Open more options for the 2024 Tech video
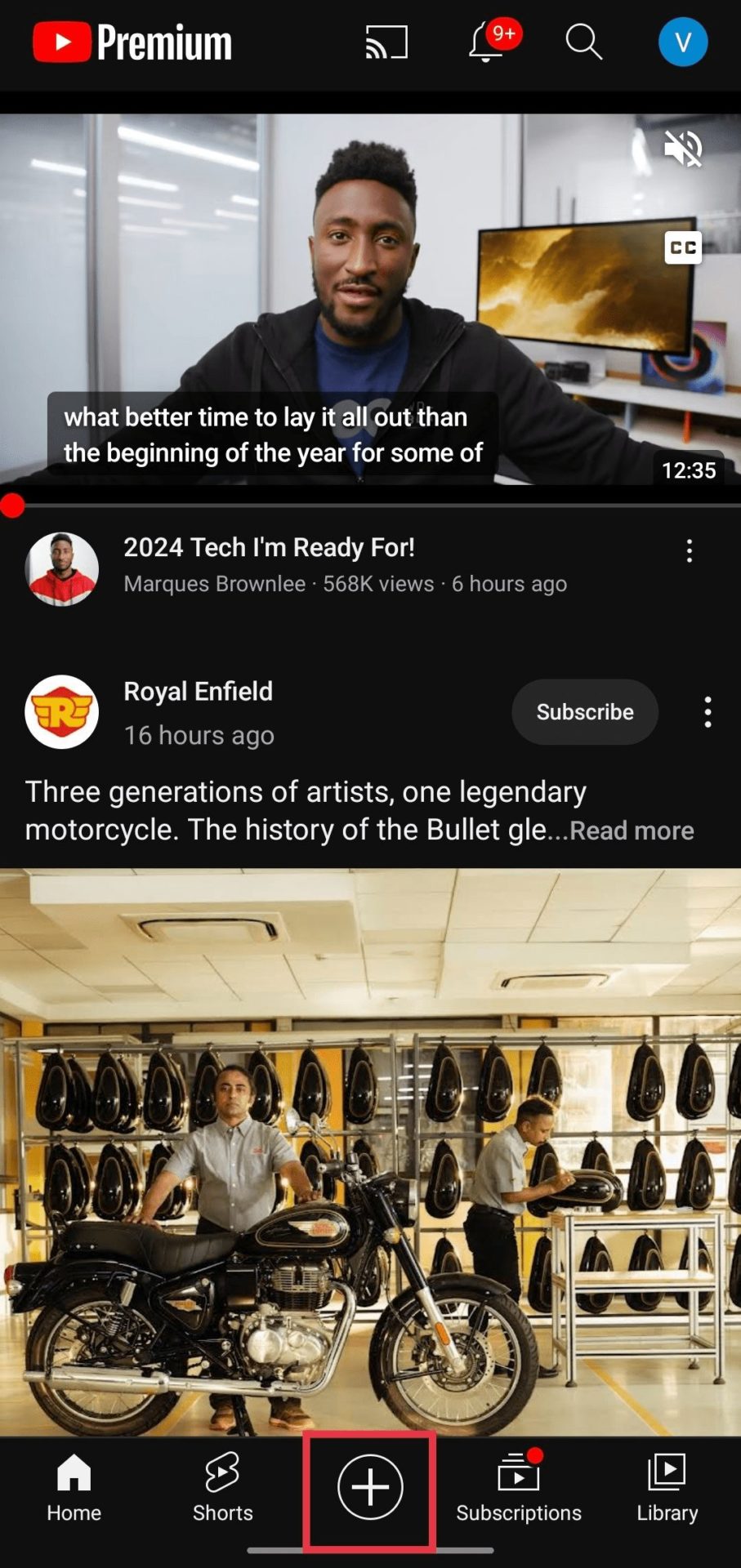741x1568 pixels. pyautogui.click(x=690, y=551)
